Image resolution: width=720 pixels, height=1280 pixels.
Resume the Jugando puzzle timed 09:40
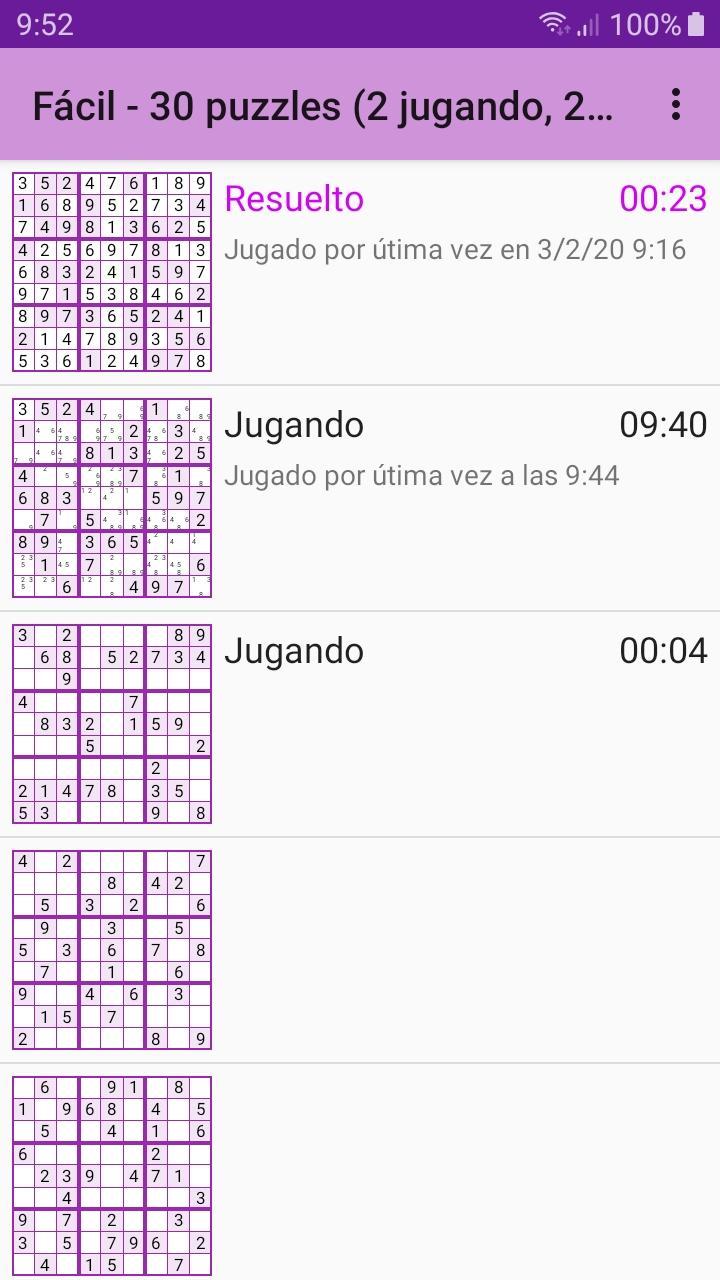point(360,498)
